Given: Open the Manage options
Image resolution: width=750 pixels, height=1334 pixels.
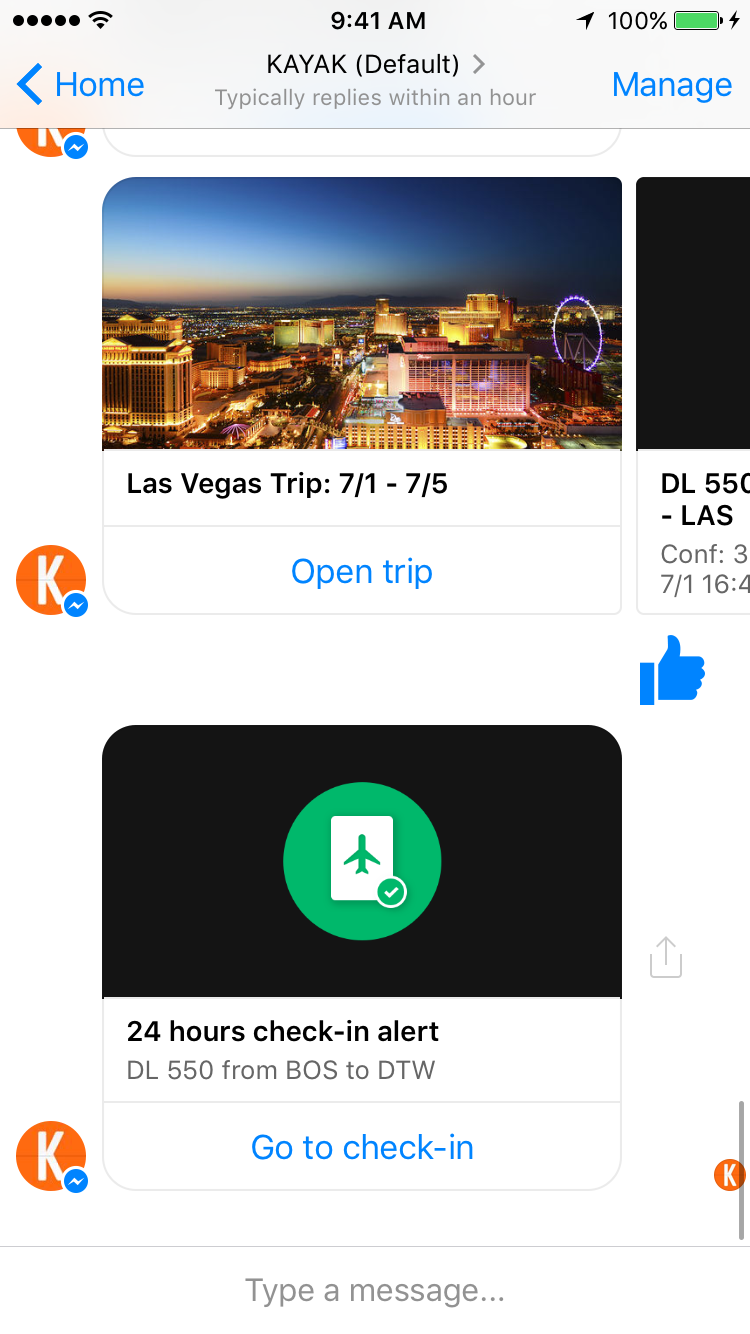Looking at the screenshot, I should pos(671,85).
